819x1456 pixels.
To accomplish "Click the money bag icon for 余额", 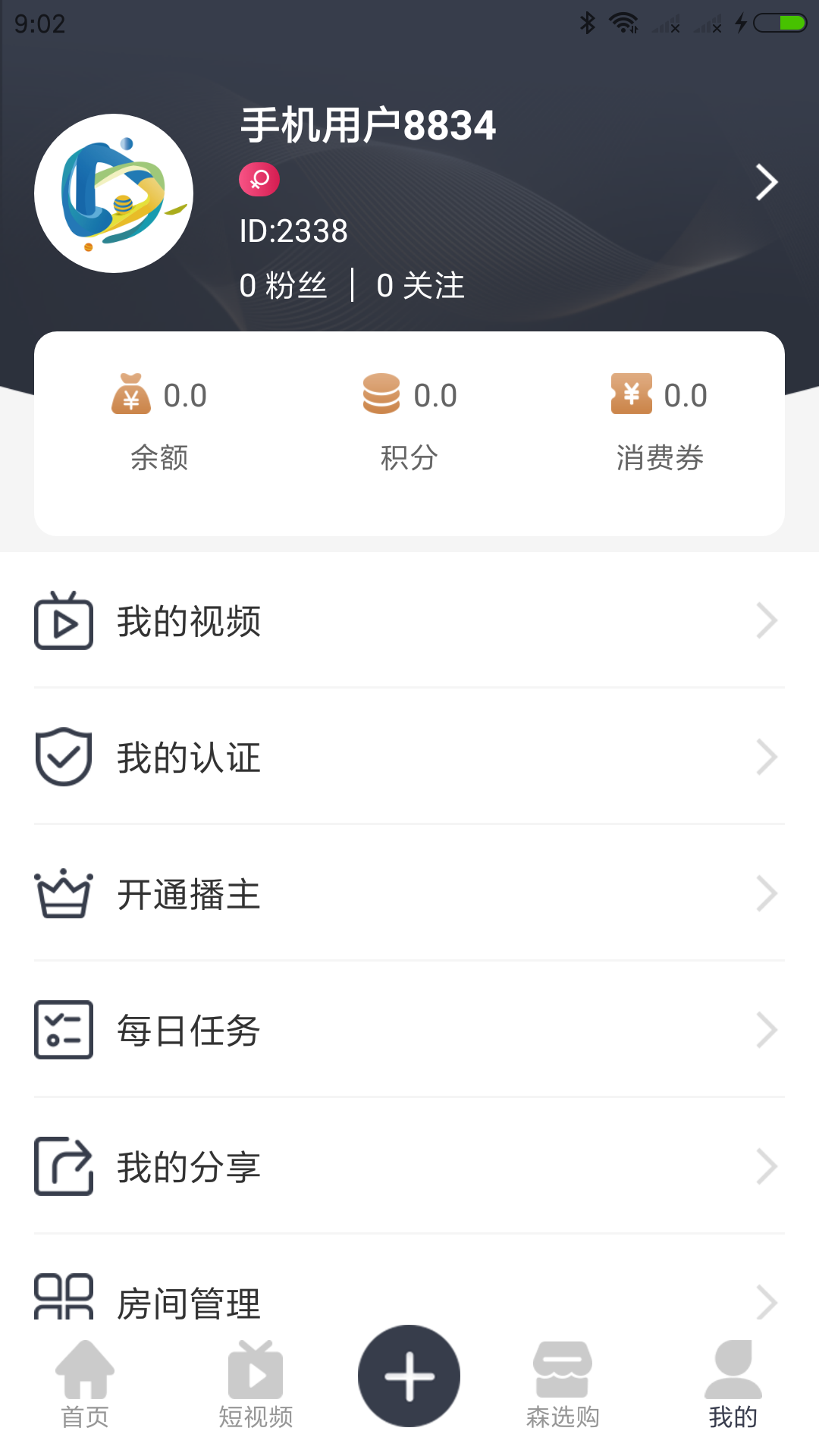I will click(133, 394).
